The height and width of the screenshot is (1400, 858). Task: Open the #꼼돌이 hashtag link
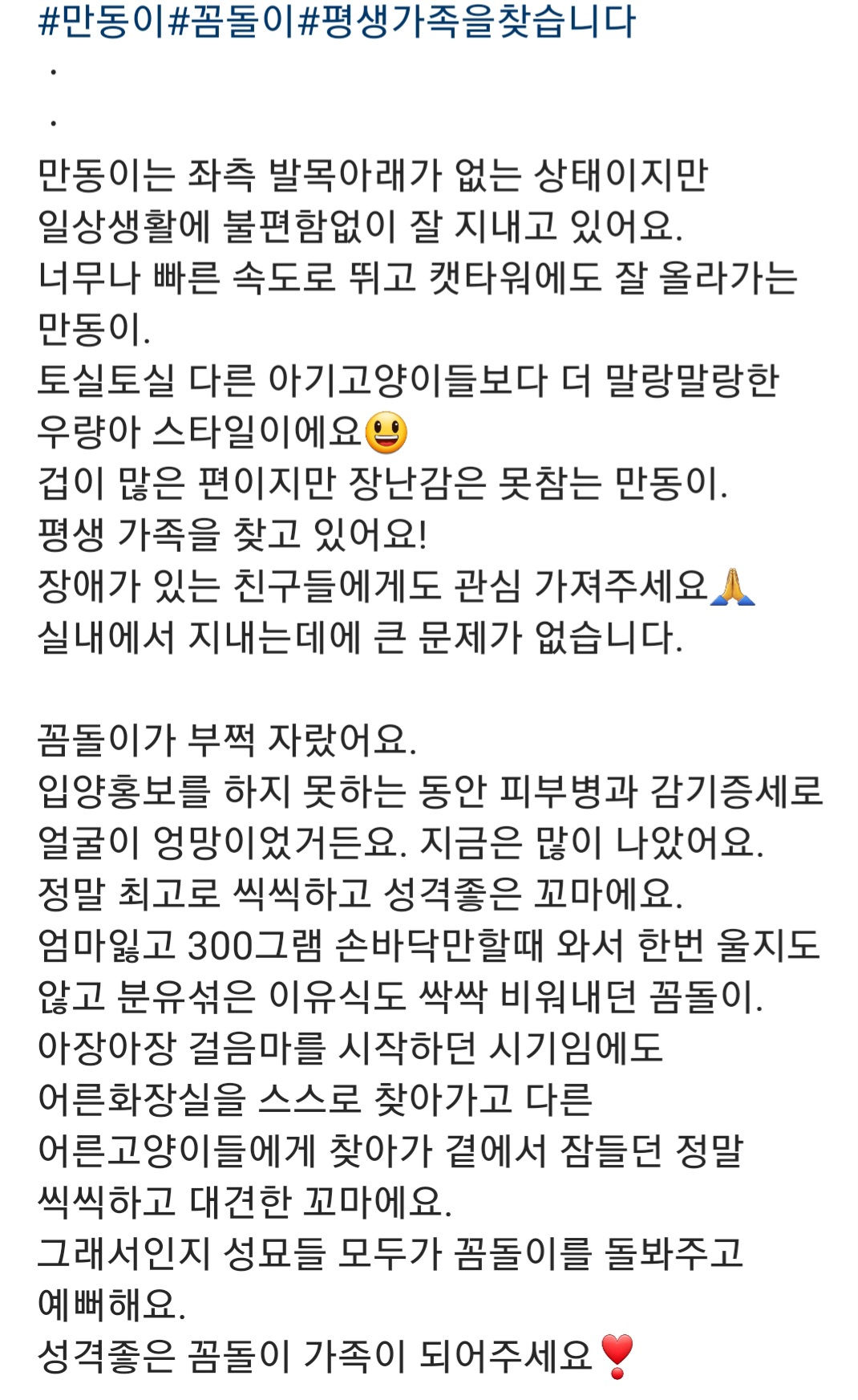(232, 22)
